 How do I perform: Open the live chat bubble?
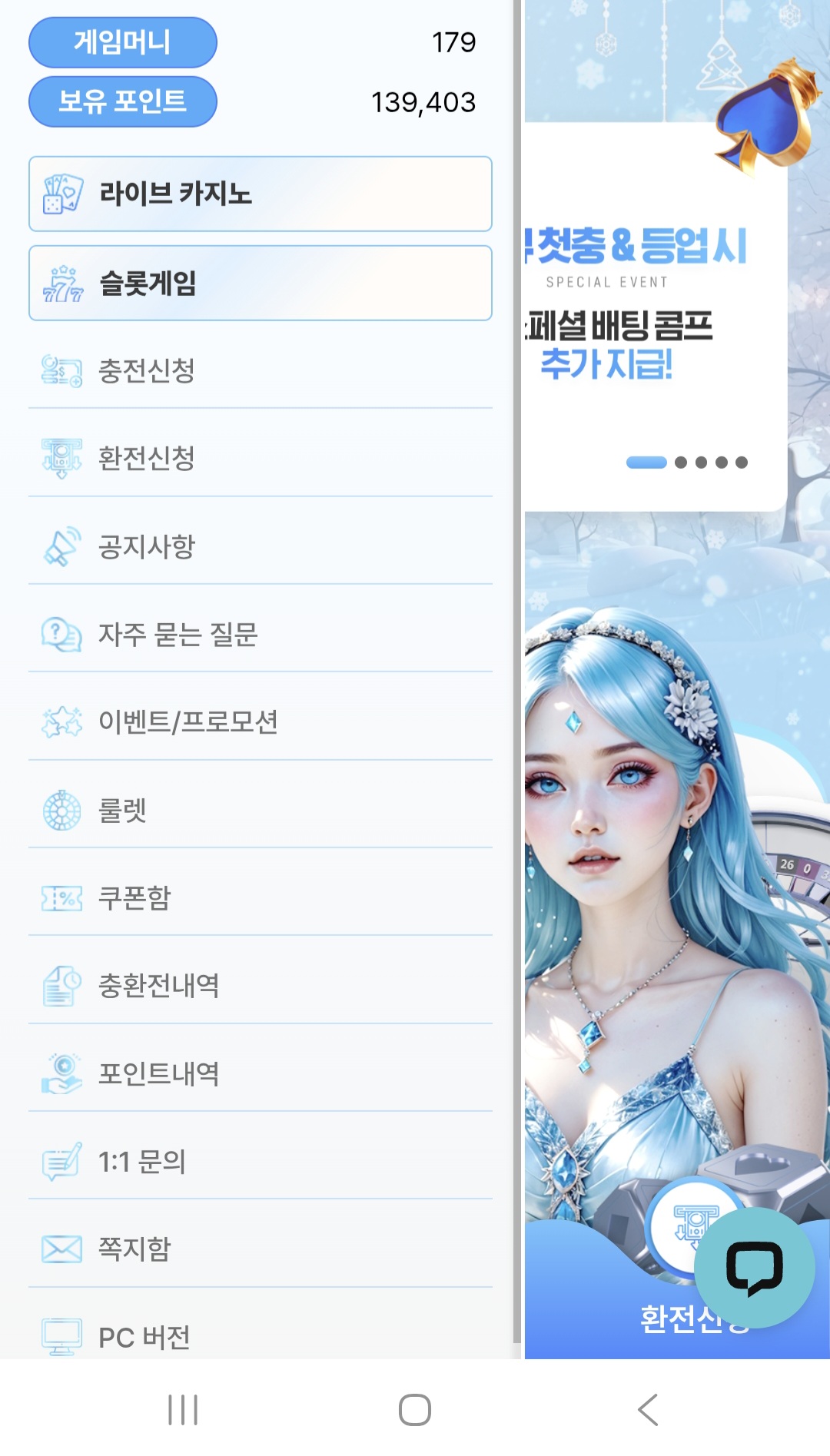pyautogui.click(x=754, y=1268)
